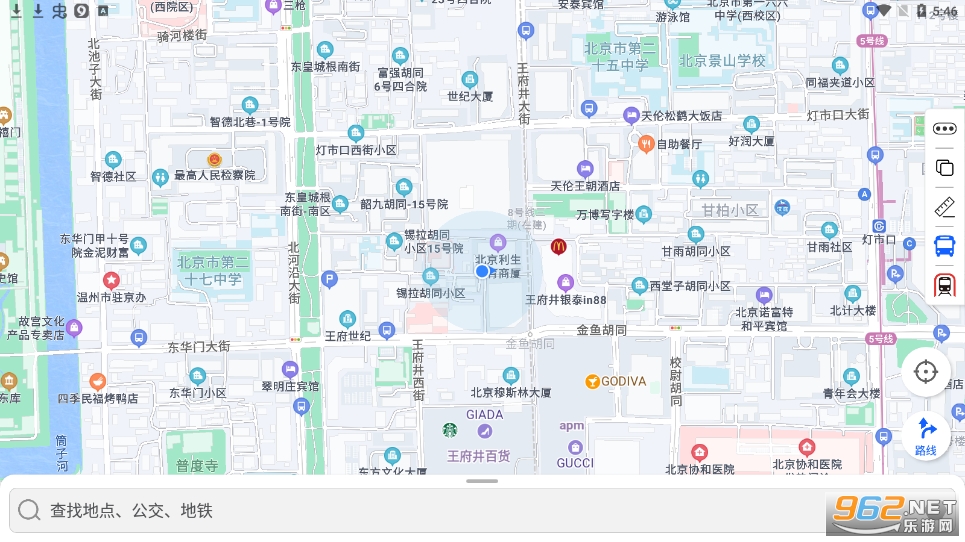Select the 温州市驻京办 star marker
This screenshot has width=965, height=542.
tap(111, 281)
